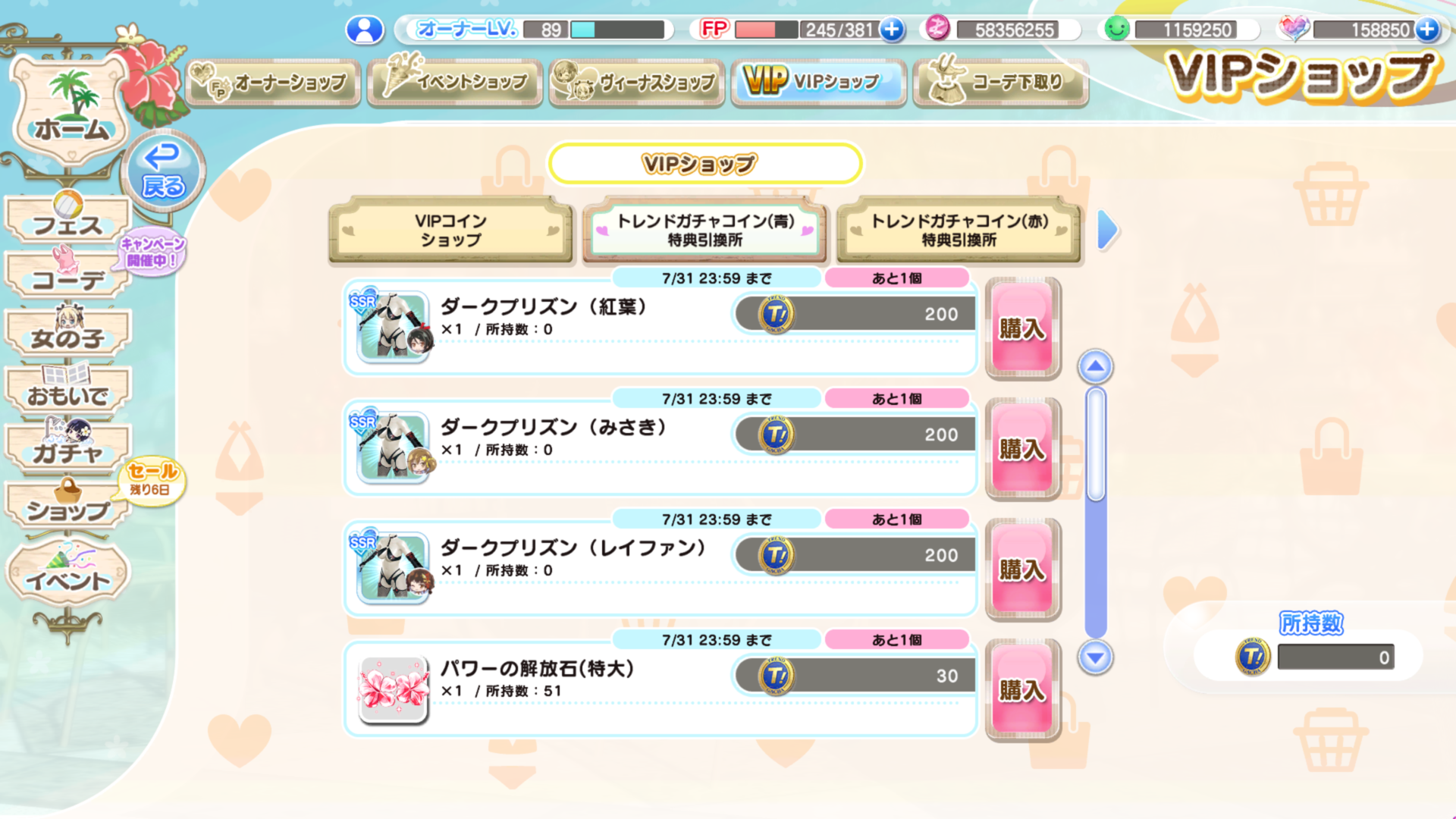Image resolution: width=1456 pixels, height=819 pixels.
Task: Open the ガチャ menu
Action: (68, 449)
